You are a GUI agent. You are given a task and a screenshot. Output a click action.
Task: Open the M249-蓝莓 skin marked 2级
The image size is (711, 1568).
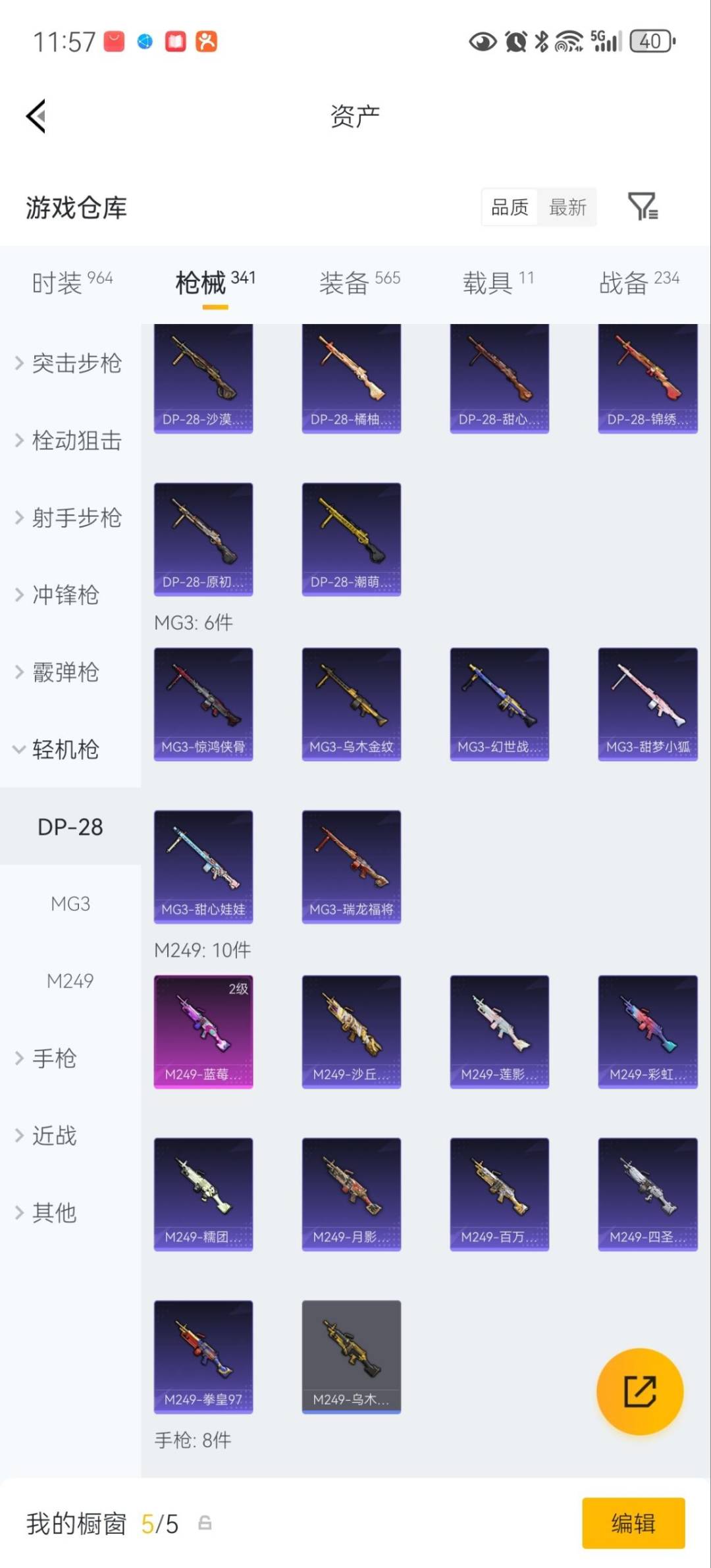203,1031
